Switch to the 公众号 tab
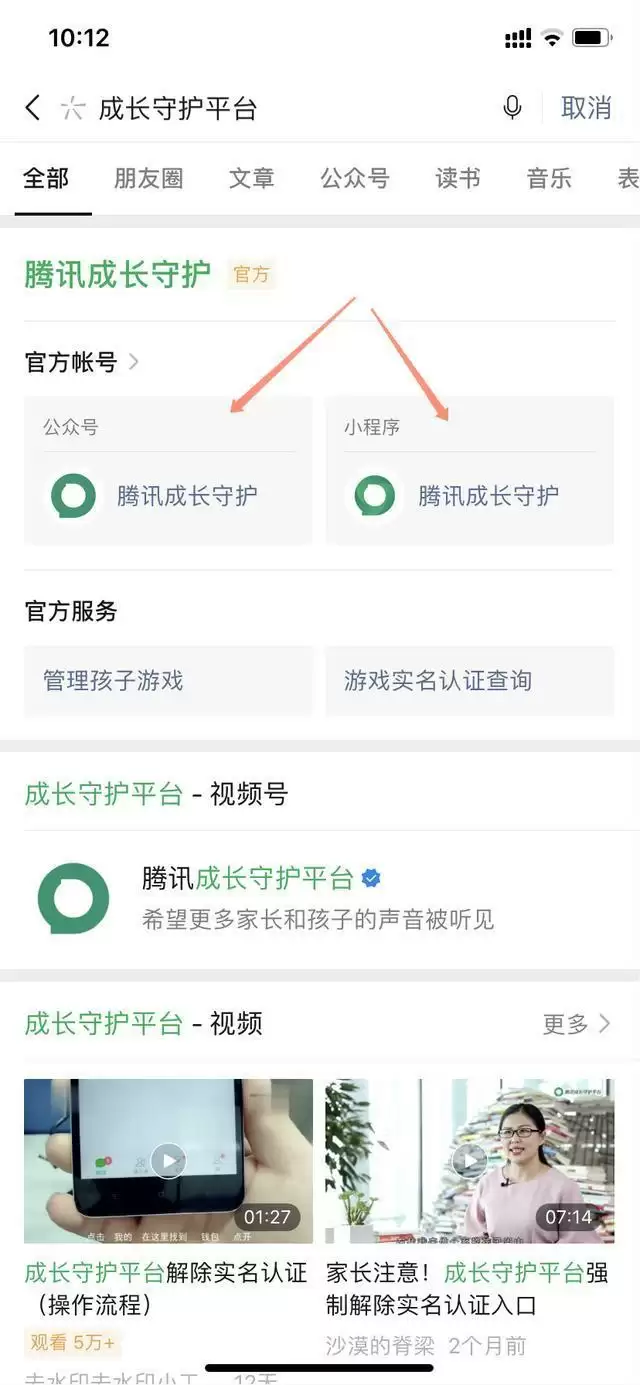Screen dimensions: 640x1385 [354, 179]
